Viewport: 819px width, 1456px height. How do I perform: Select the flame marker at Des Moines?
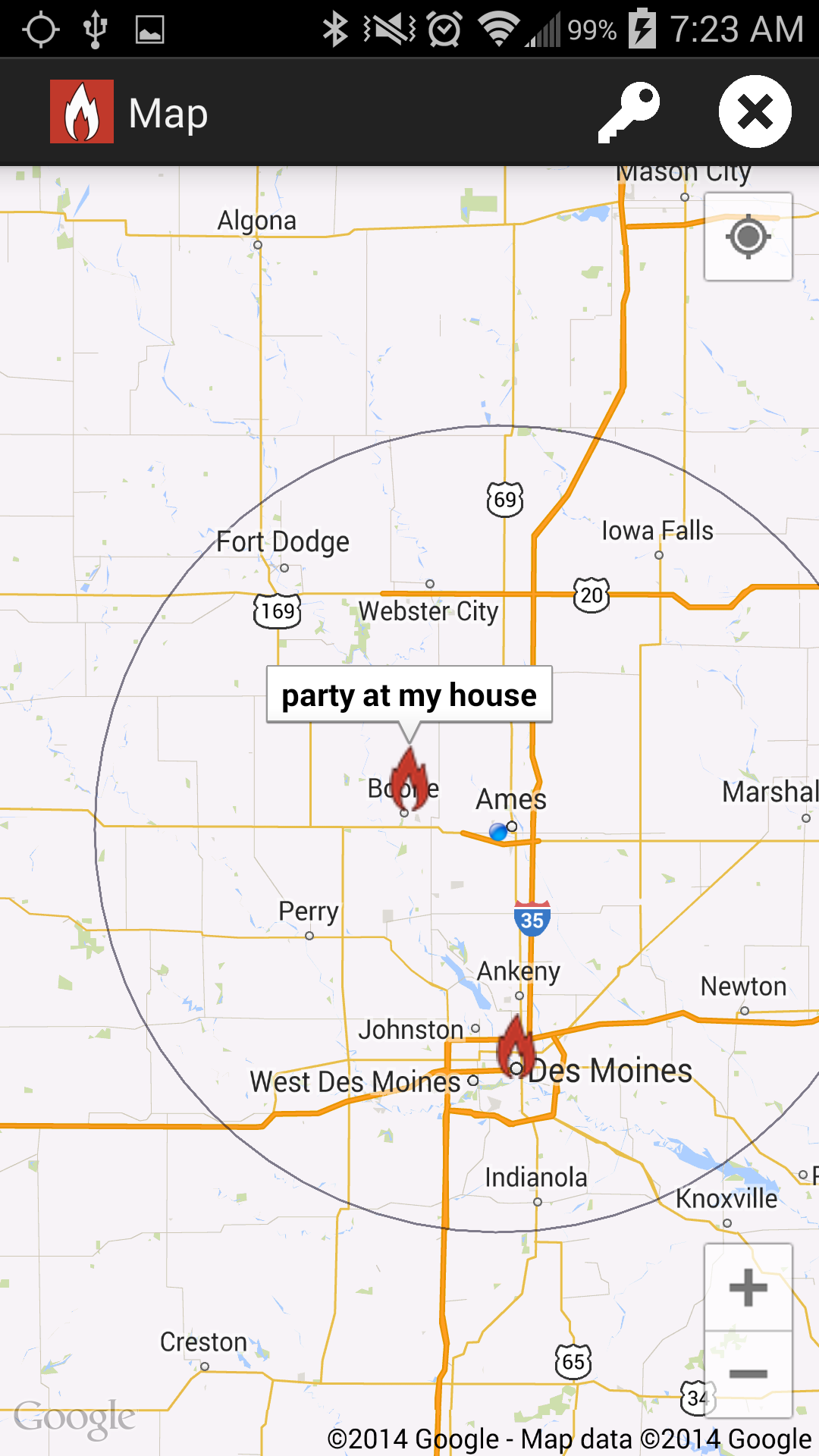point(516,1046)
